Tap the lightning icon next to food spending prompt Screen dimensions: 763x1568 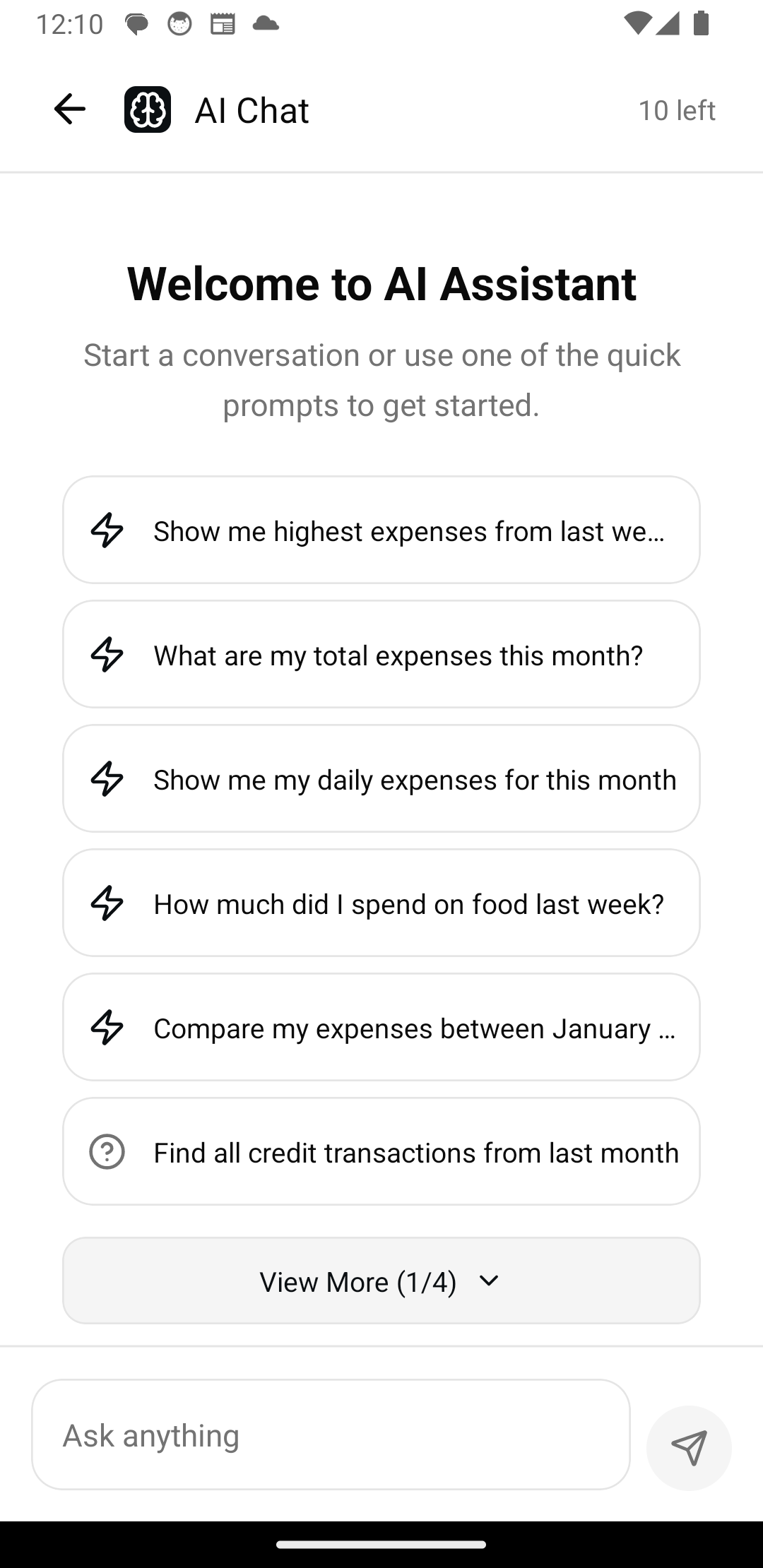pyautogui.click(x=107, y=903)
